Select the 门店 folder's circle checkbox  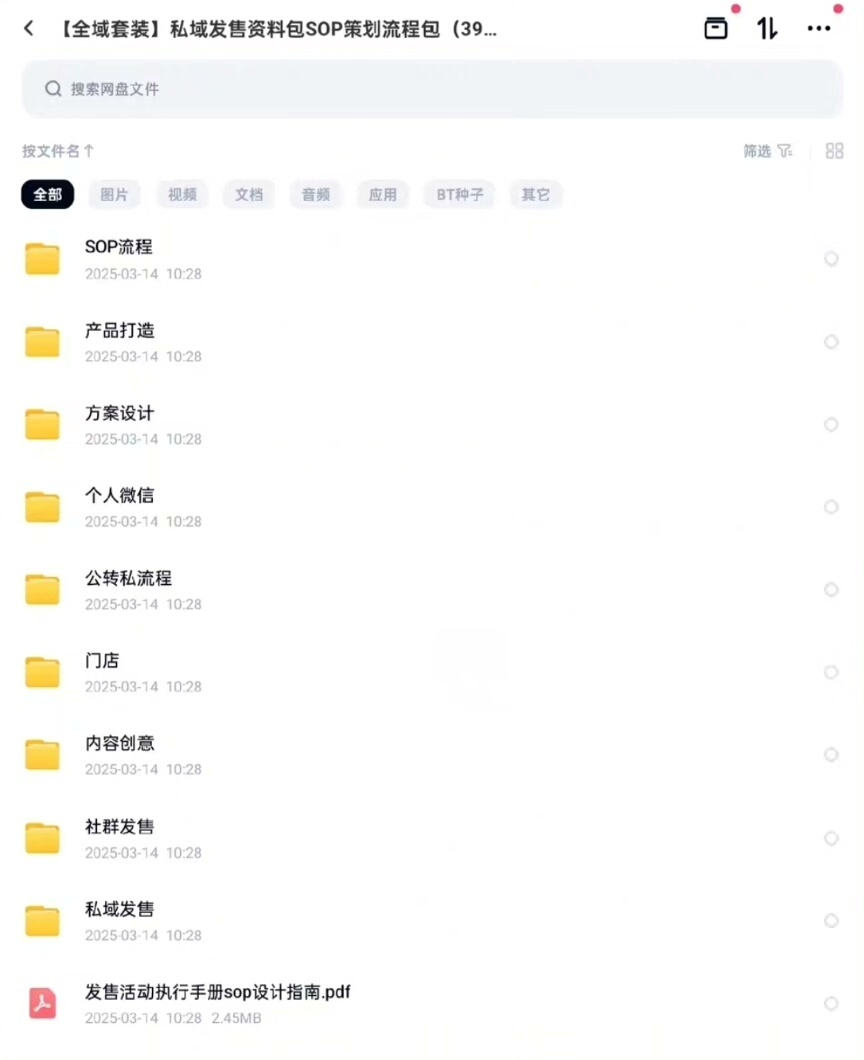pyautogui.click(x=831, y=672)
